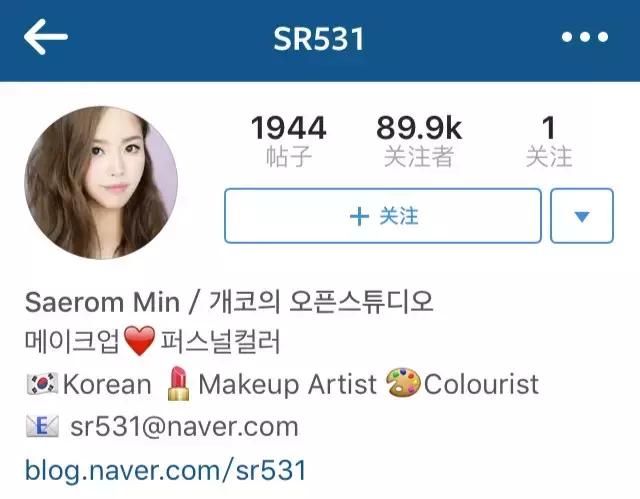Open the blog.naver.com/sr531 link

[x=165, y=469]
